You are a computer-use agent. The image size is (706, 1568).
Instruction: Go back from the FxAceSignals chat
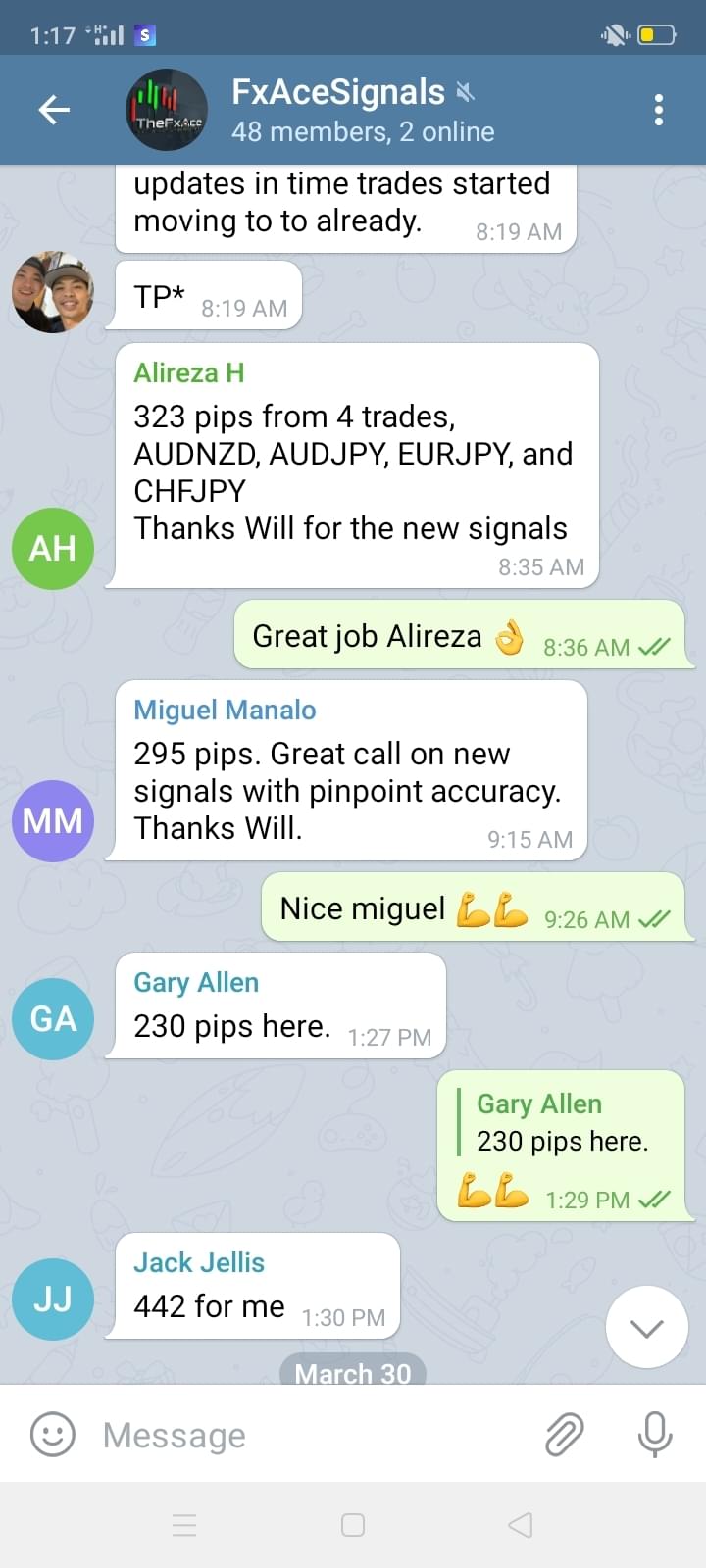54,110
